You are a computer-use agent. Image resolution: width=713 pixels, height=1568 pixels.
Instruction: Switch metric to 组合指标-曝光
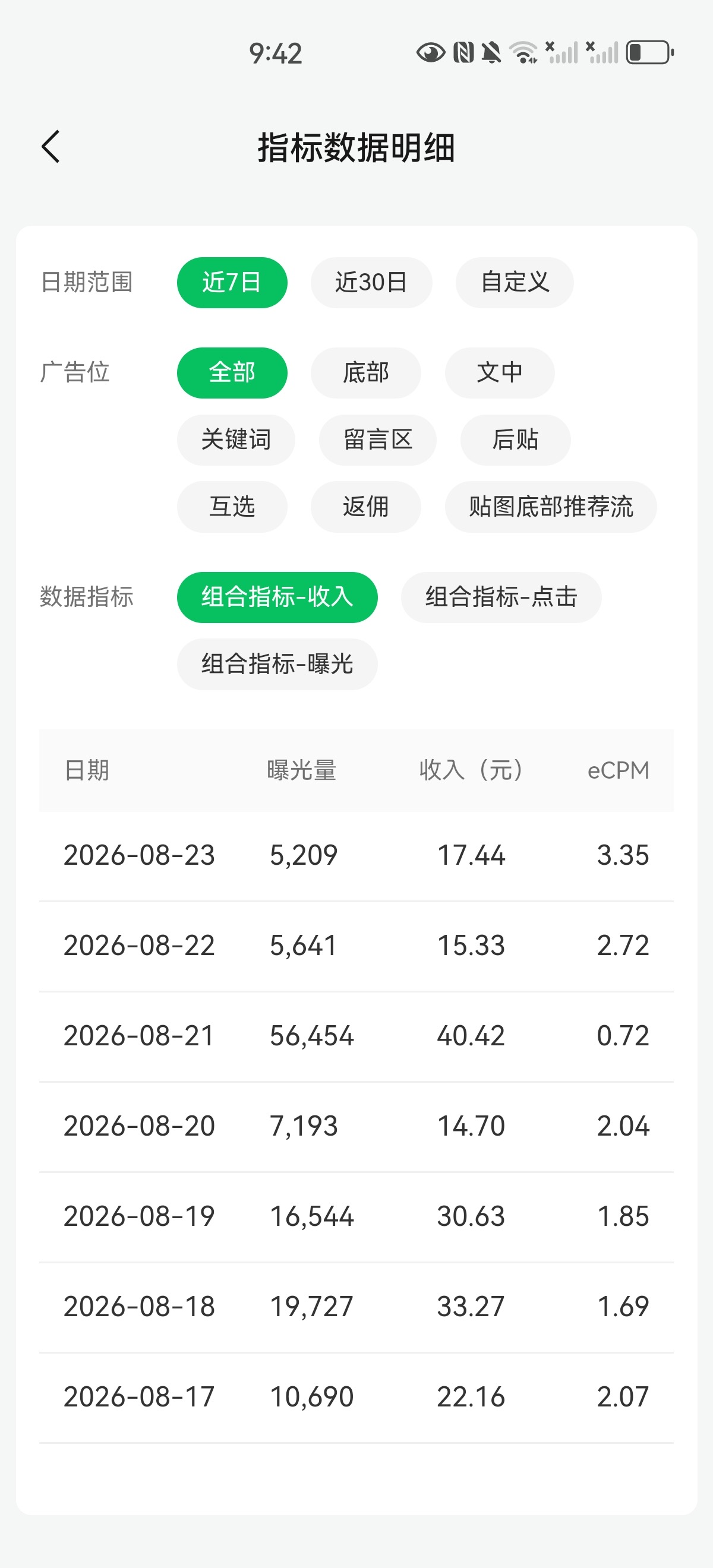click(x=277, y=664)
